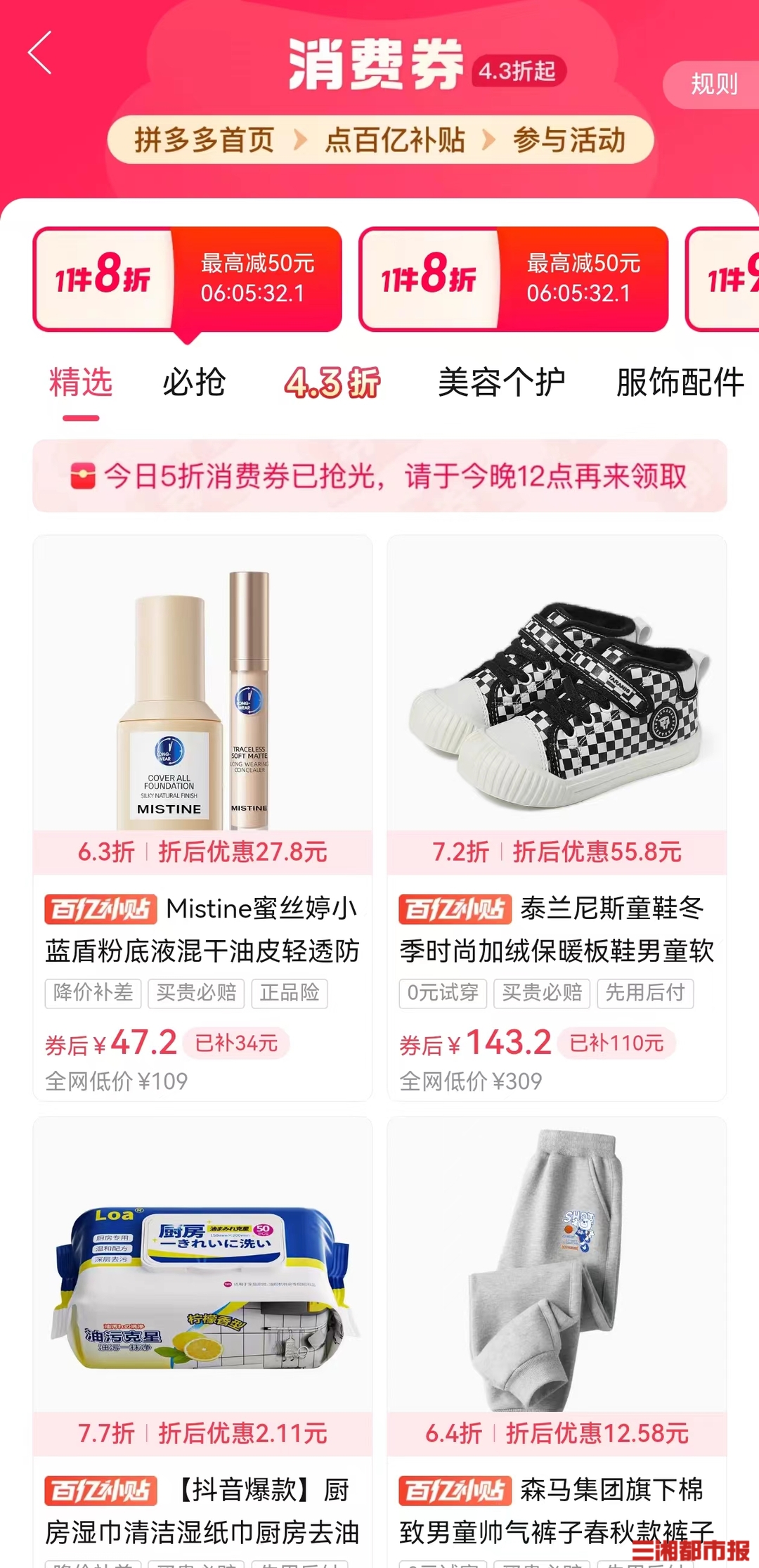View the 厨房湿巾 kitchen wipes product
This screenshot has height=1568, width=759.
202,1336
